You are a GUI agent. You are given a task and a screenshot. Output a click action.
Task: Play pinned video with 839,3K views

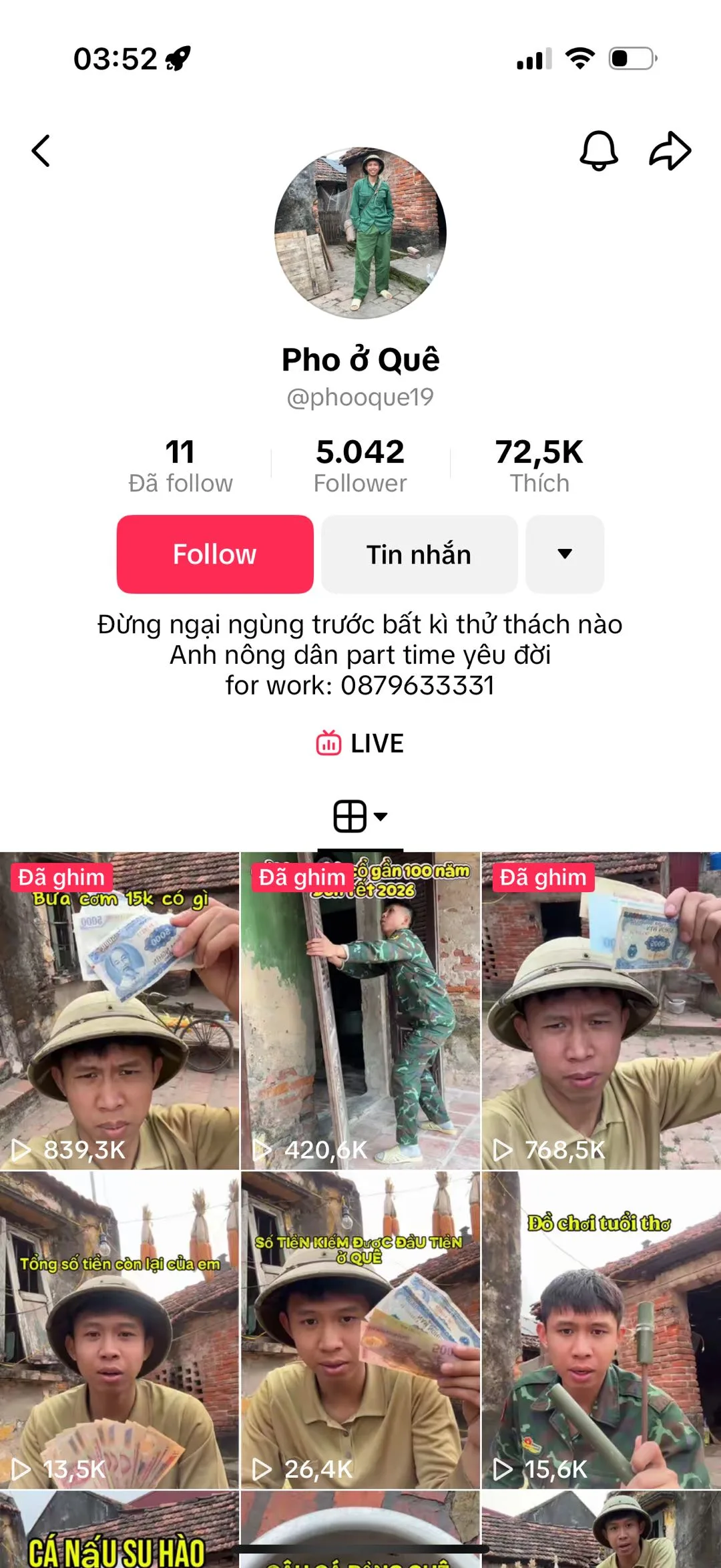(119, 1011)
